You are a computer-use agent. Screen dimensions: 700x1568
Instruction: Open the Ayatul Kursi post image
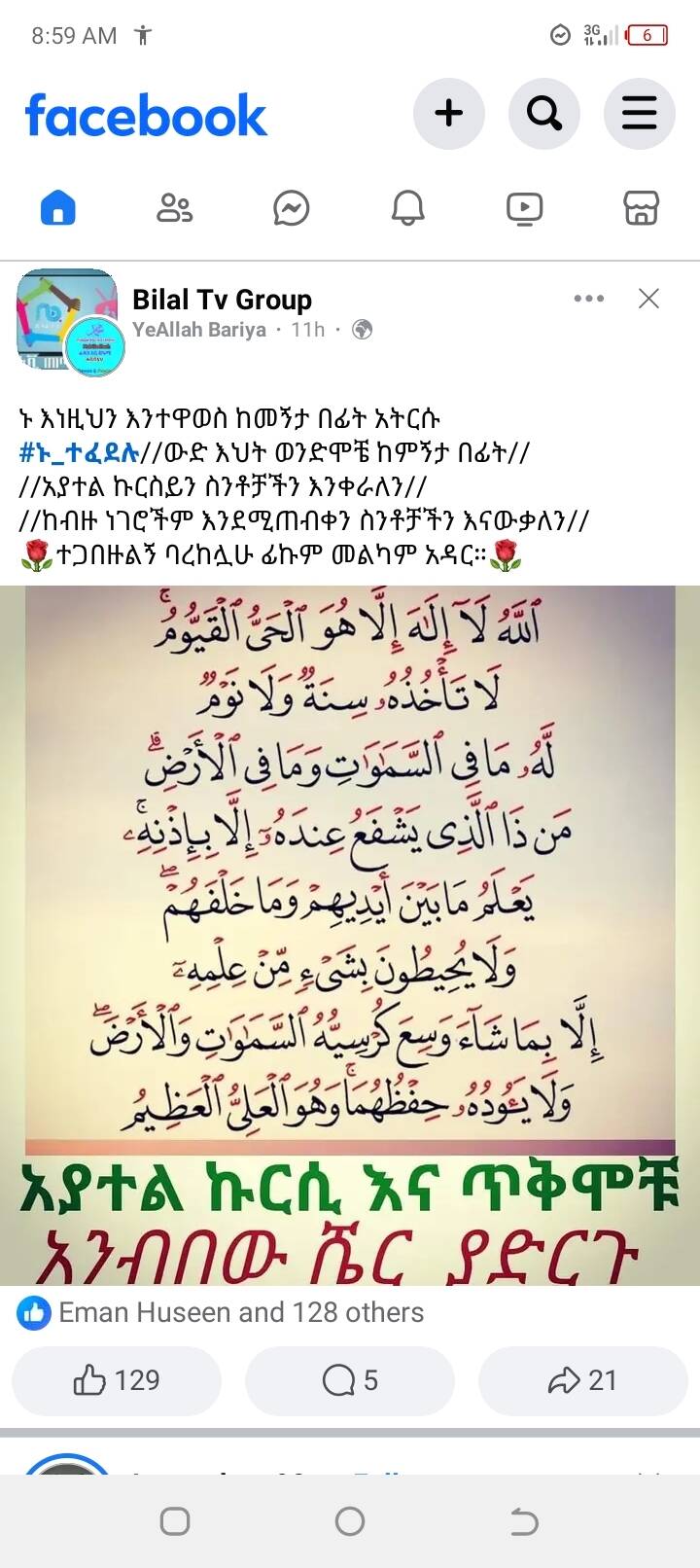click(350, 934)
